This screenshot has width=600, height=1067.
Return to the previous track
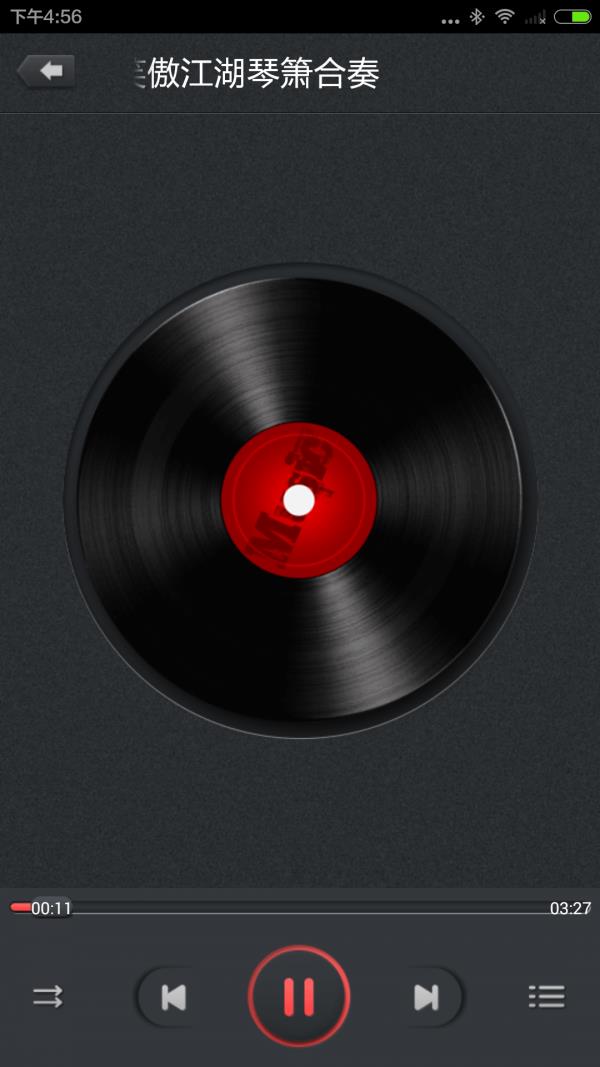click(x=173, y=997)
